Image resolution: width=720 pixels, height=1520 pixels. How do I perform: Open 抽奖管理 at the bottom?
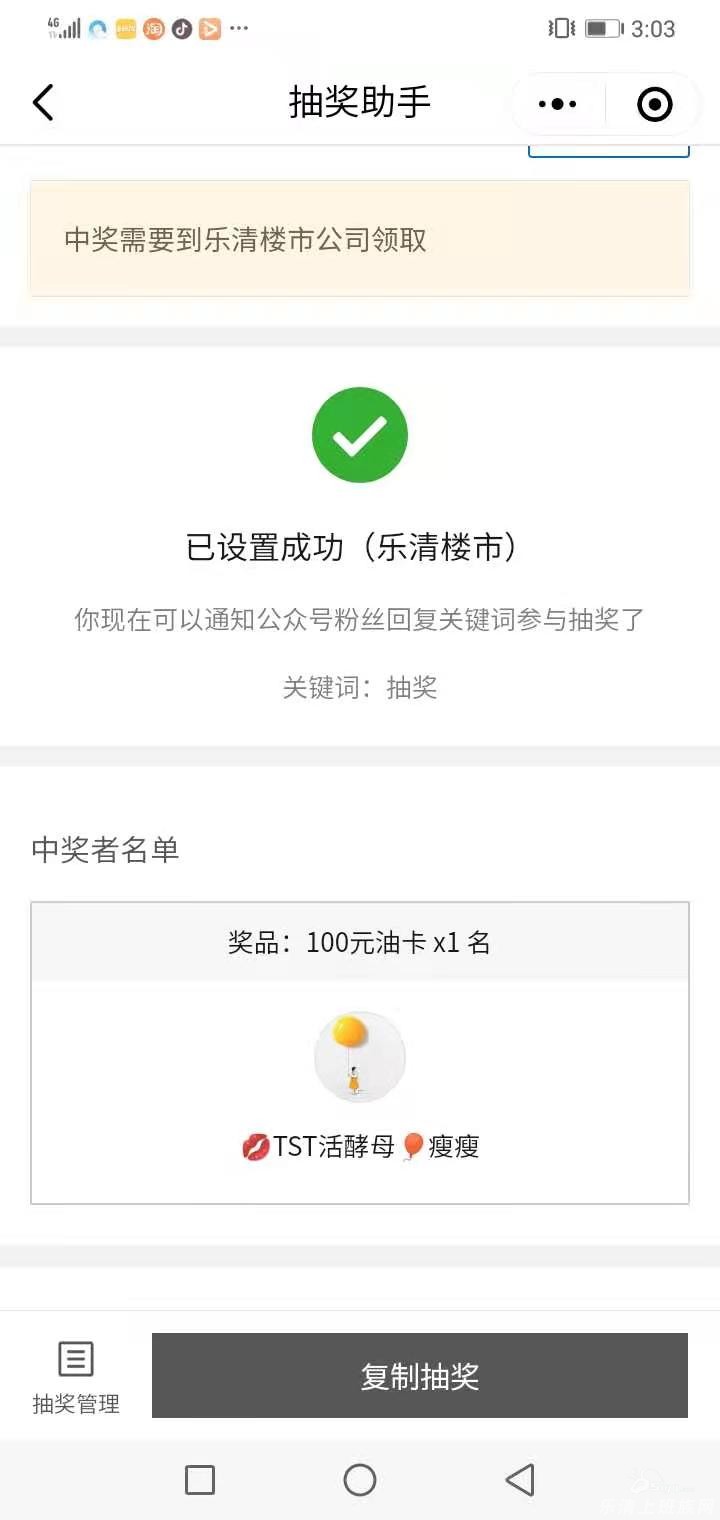[76, 1378]
